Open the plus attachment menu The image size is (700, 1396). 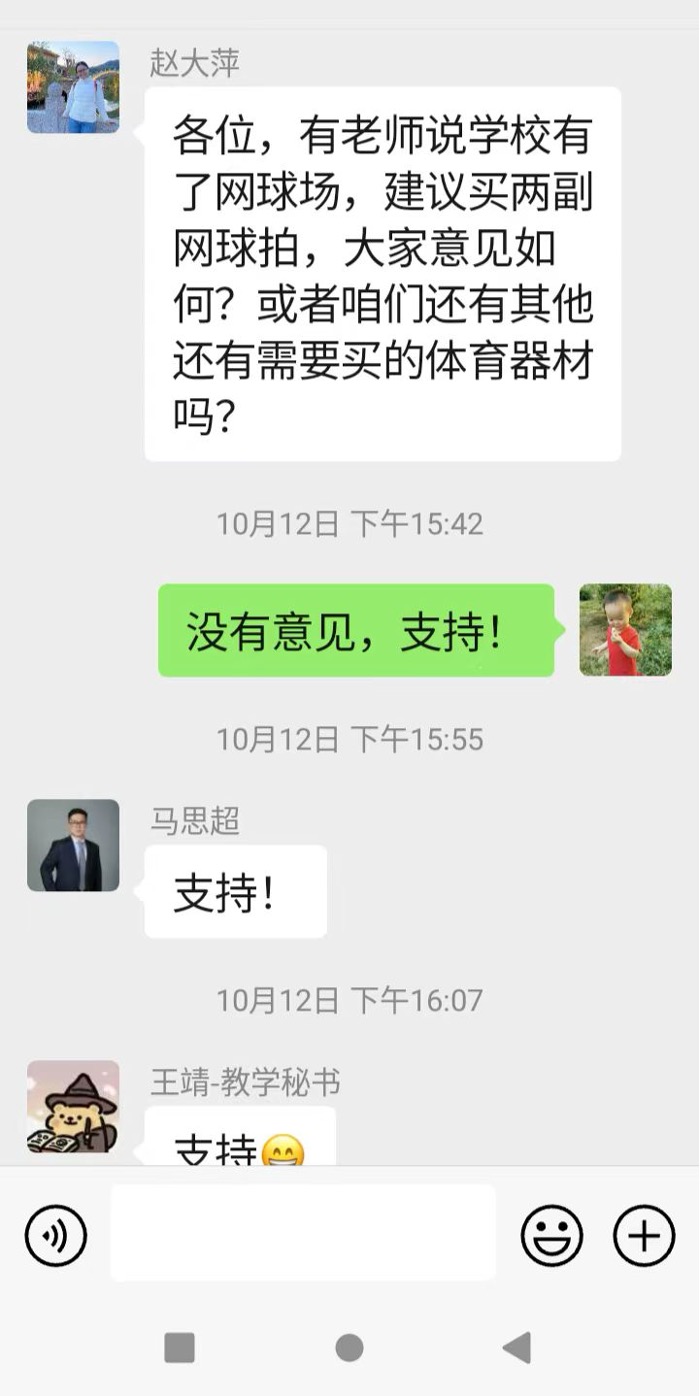[644, 1236]
